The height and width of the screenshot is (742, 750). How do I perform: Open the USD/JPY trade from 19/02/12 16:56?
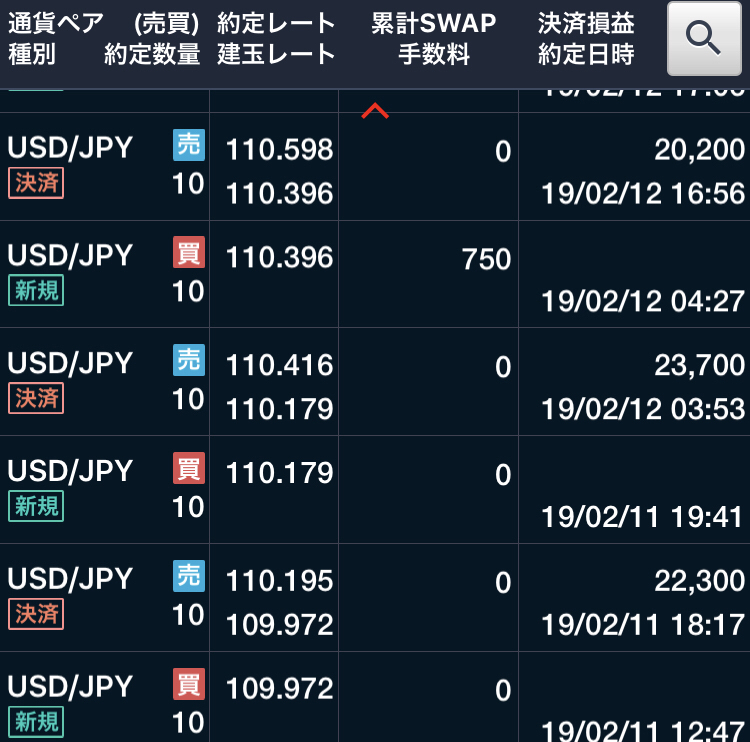pyautogui.click(x=375, y=168)
